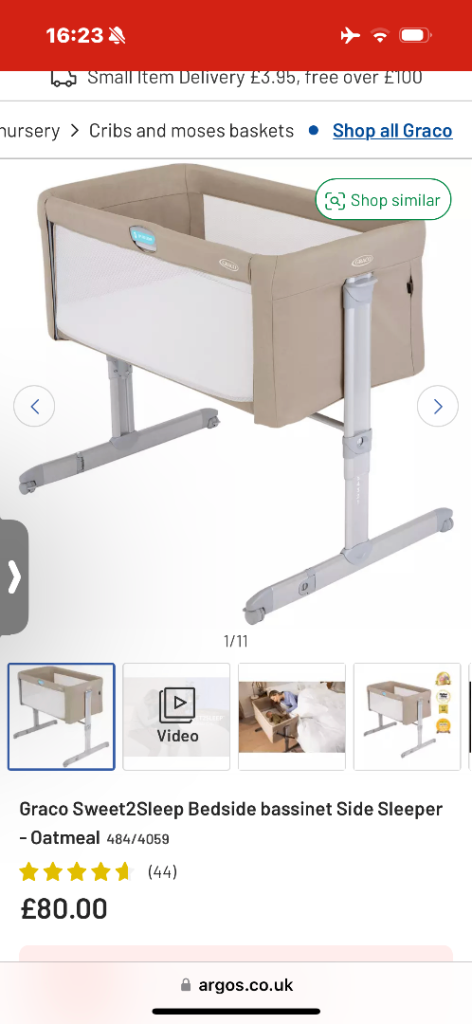Open the Cribs and moses baskets breadcrumb
Image resolution: width=472 pixels, height=1024 pixels.
coord(191,131)
